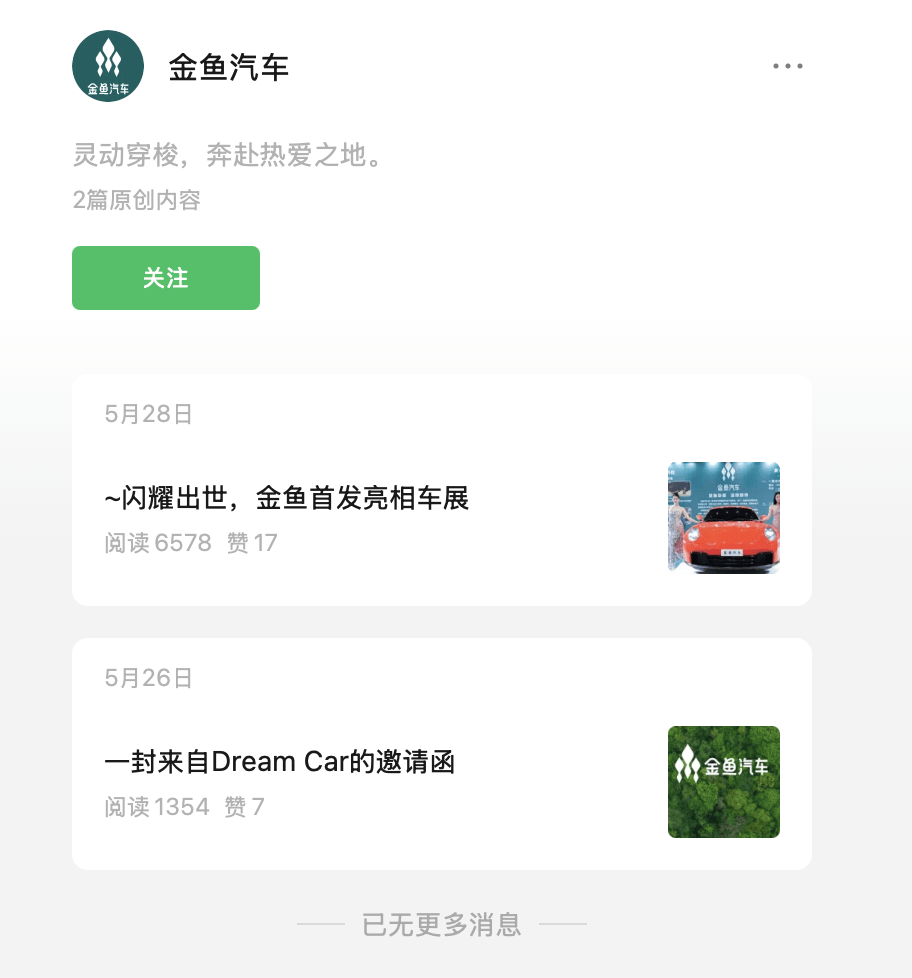Follow 金鱼汽车 with the 关注 button
912x978 pixels.
pos(166,278)
